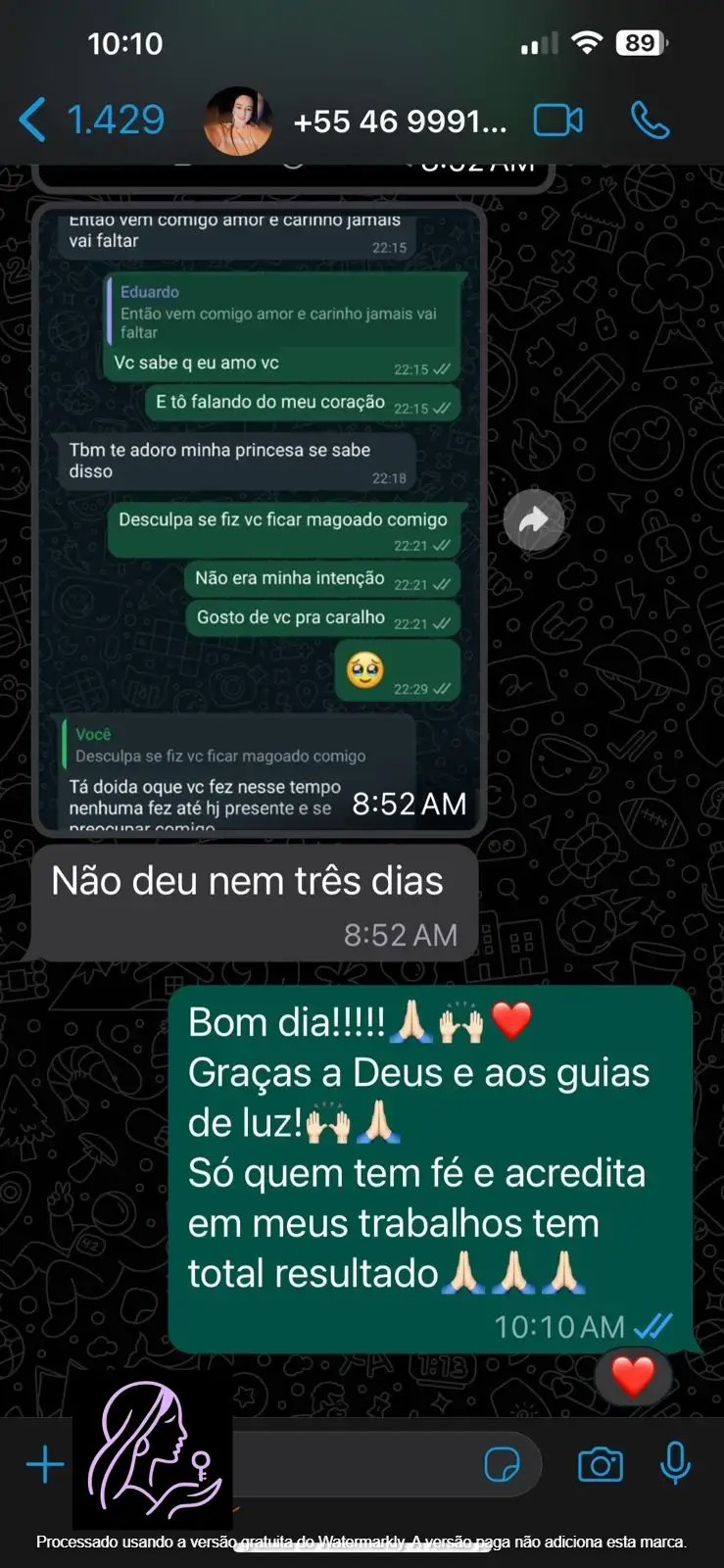Go back to the chat list
Viewport: 724px width, 1568px height.
point(90,121)
